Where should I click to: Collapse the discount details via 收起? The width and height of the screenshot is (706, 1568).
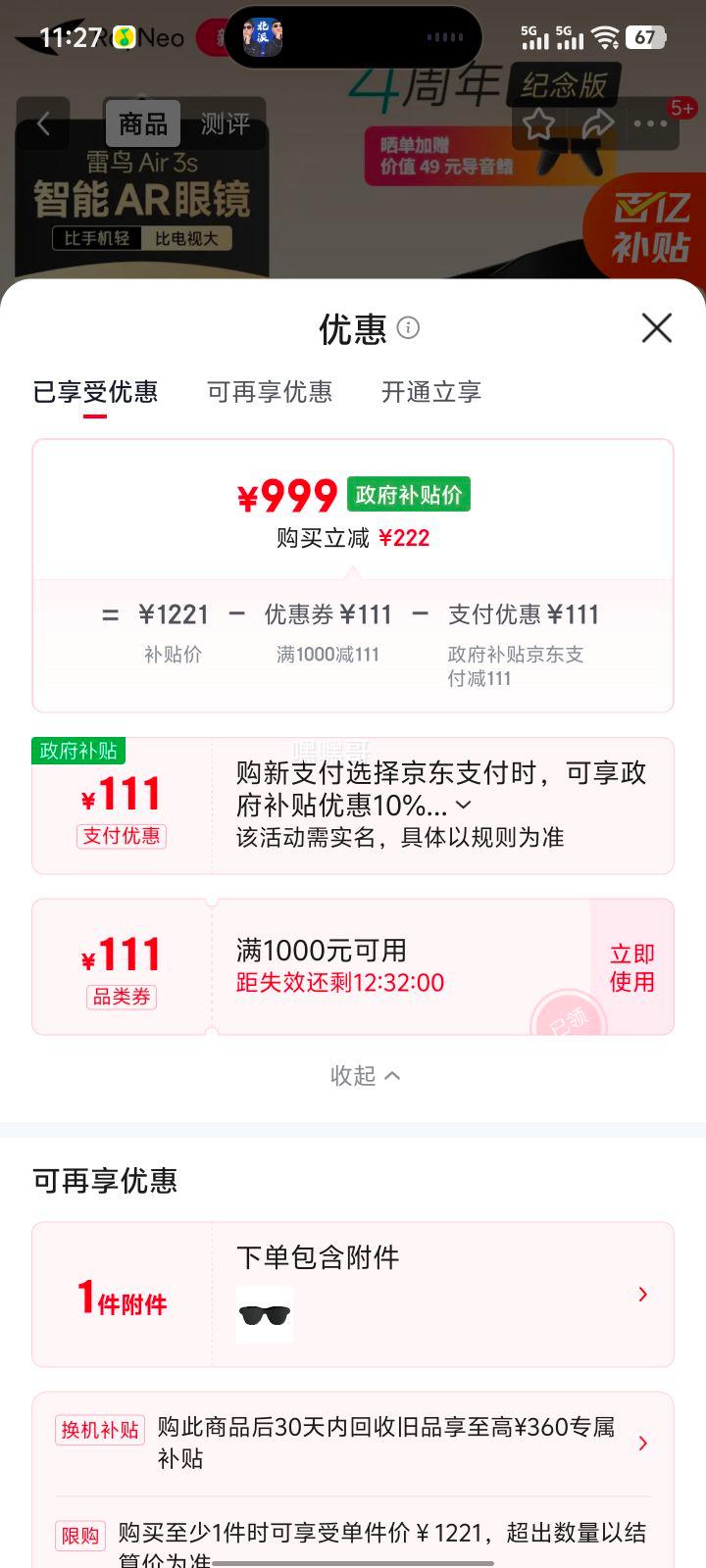[x=365, y=1075]
